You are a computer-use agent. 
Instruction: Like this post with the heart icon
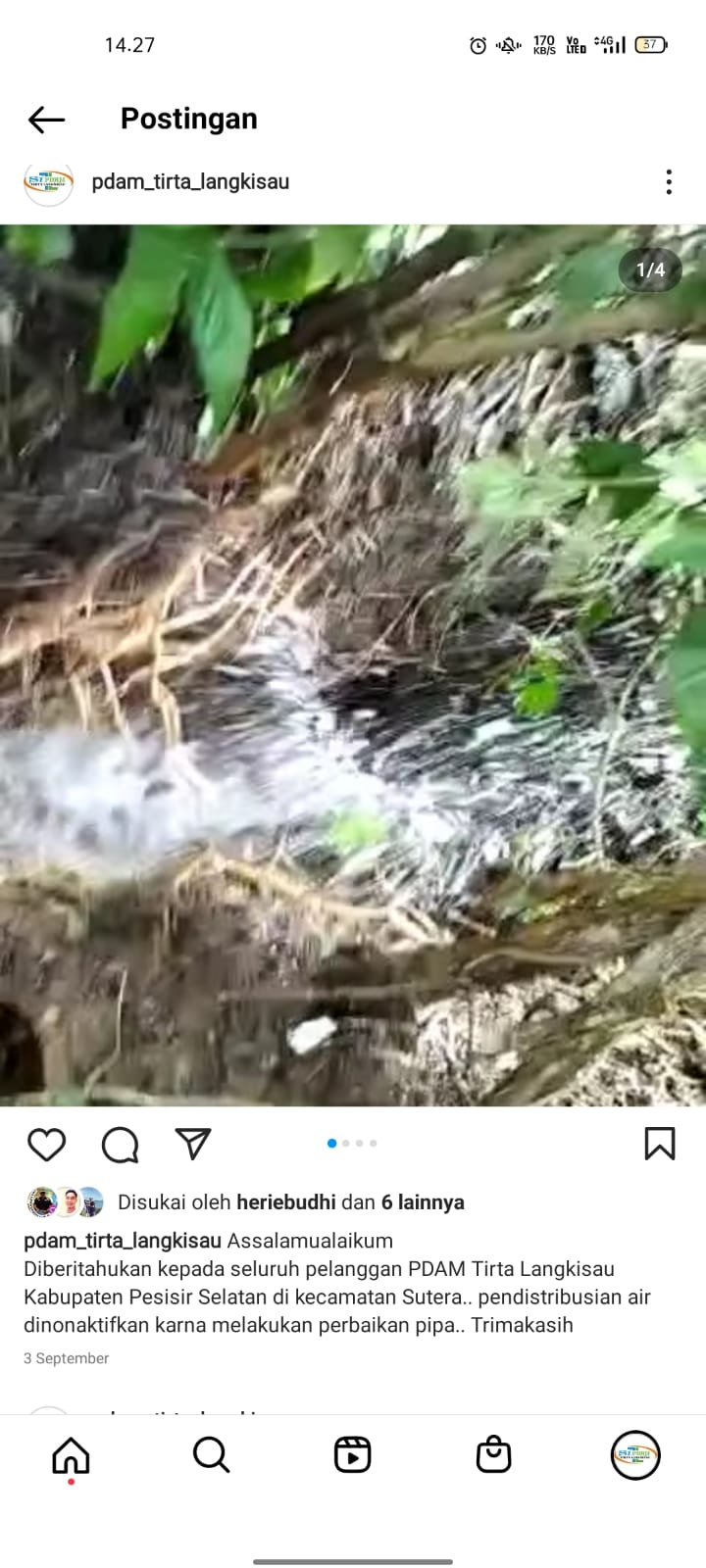[x=46, y=1144]
